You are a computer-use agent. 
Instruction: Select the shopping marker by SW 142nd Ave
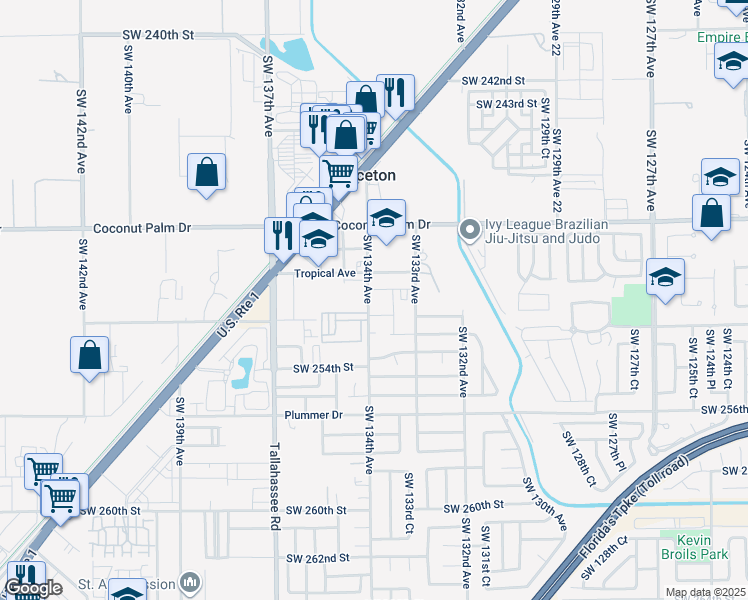tap(89, 355)
